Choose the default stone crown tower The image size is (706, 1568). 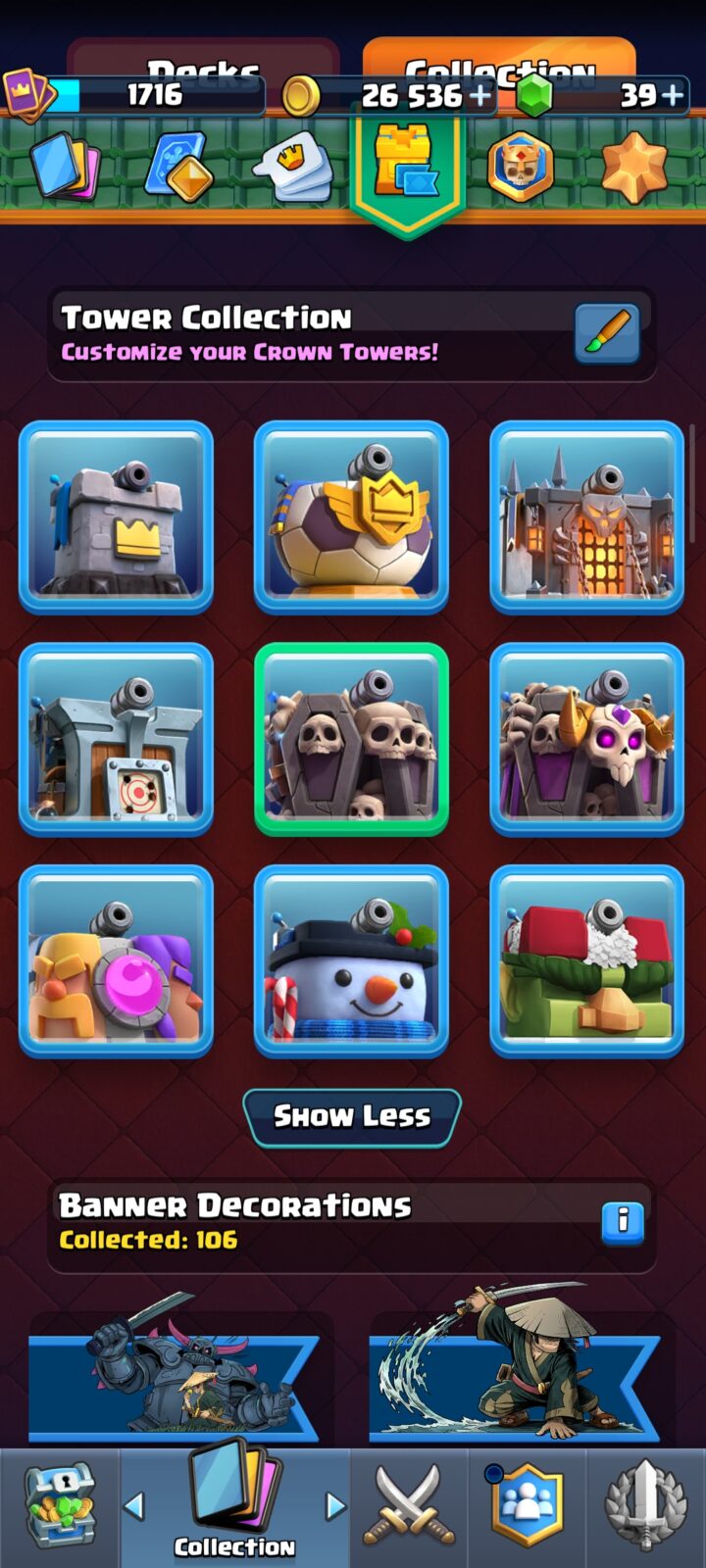tap(116, 517)
